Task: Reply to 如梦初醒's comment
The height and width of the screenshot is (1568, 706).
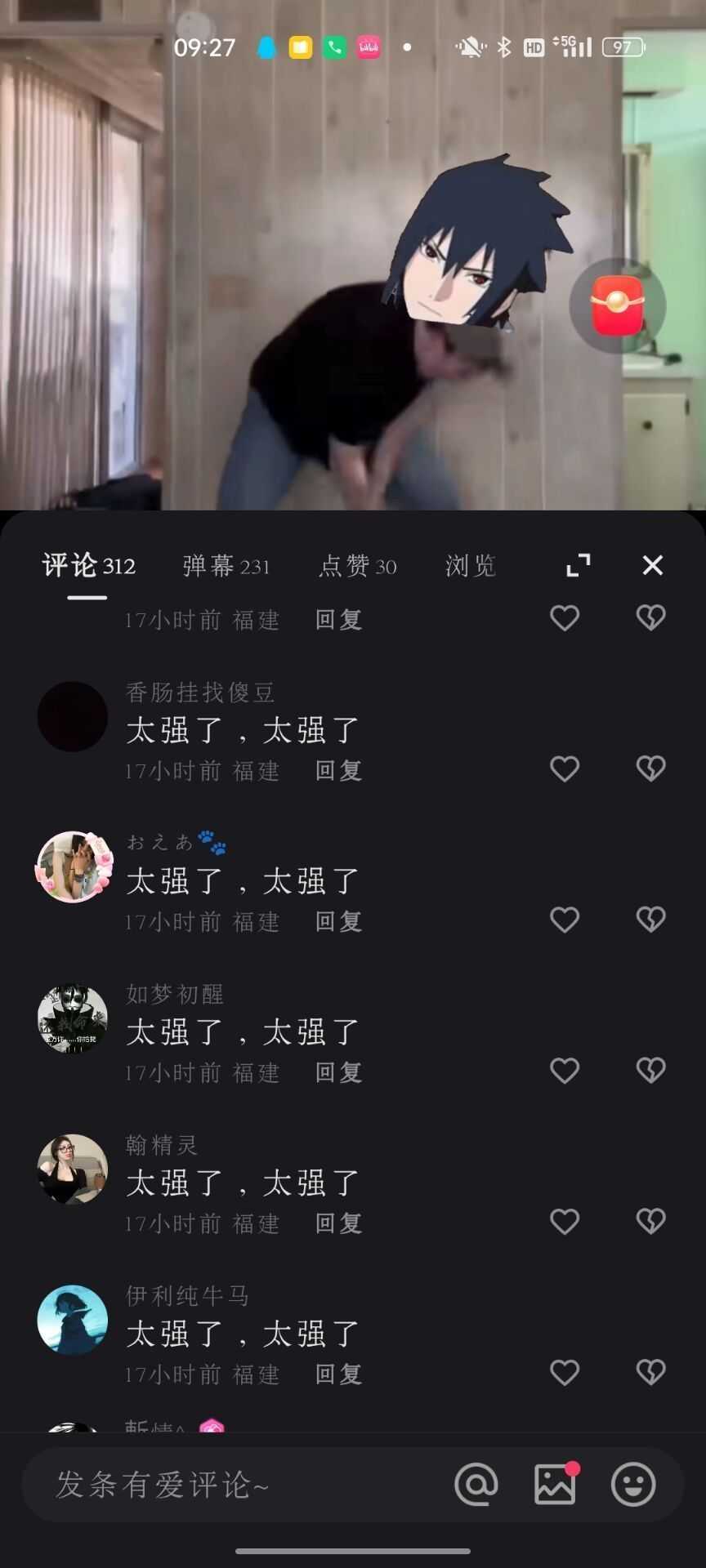Action: click(x=338, y=1072)
